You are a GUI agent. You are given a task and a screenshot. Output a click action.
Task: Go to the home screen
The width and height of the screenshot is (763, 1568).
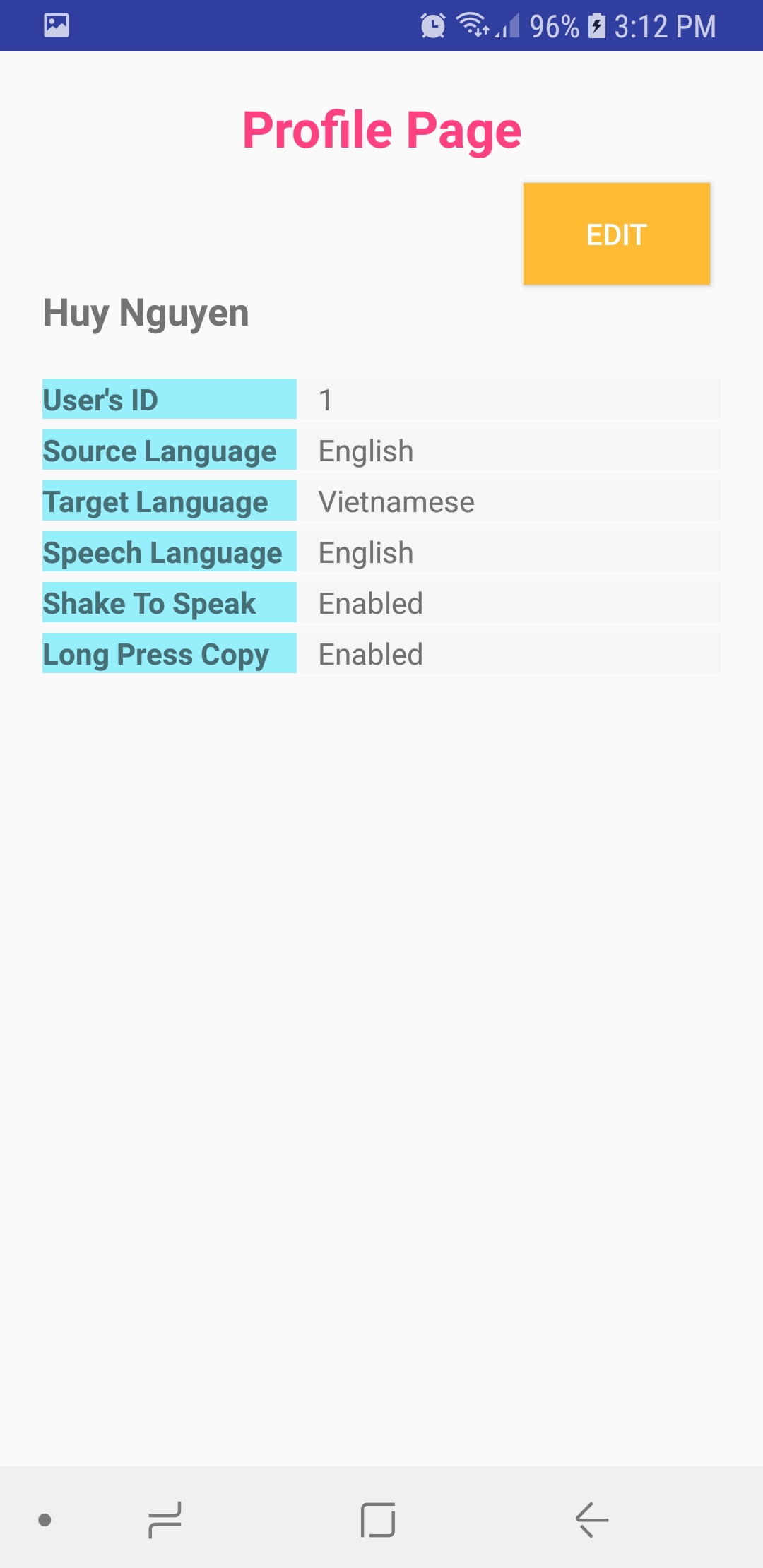click(378, 1519)
